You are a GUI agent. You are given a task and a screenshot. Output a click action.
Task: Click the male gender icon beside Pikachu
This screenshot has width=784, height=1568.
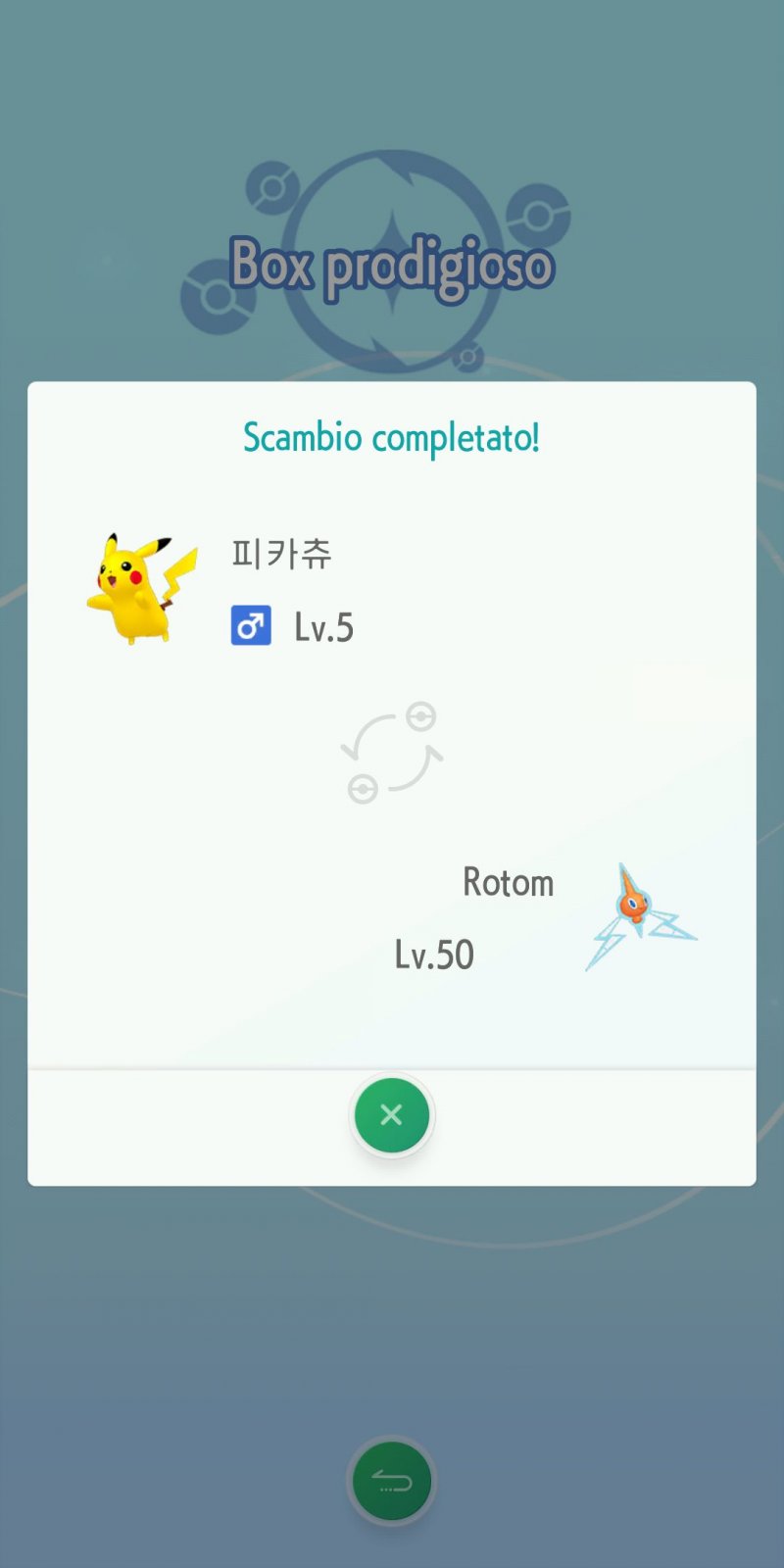tap(252, 624)
